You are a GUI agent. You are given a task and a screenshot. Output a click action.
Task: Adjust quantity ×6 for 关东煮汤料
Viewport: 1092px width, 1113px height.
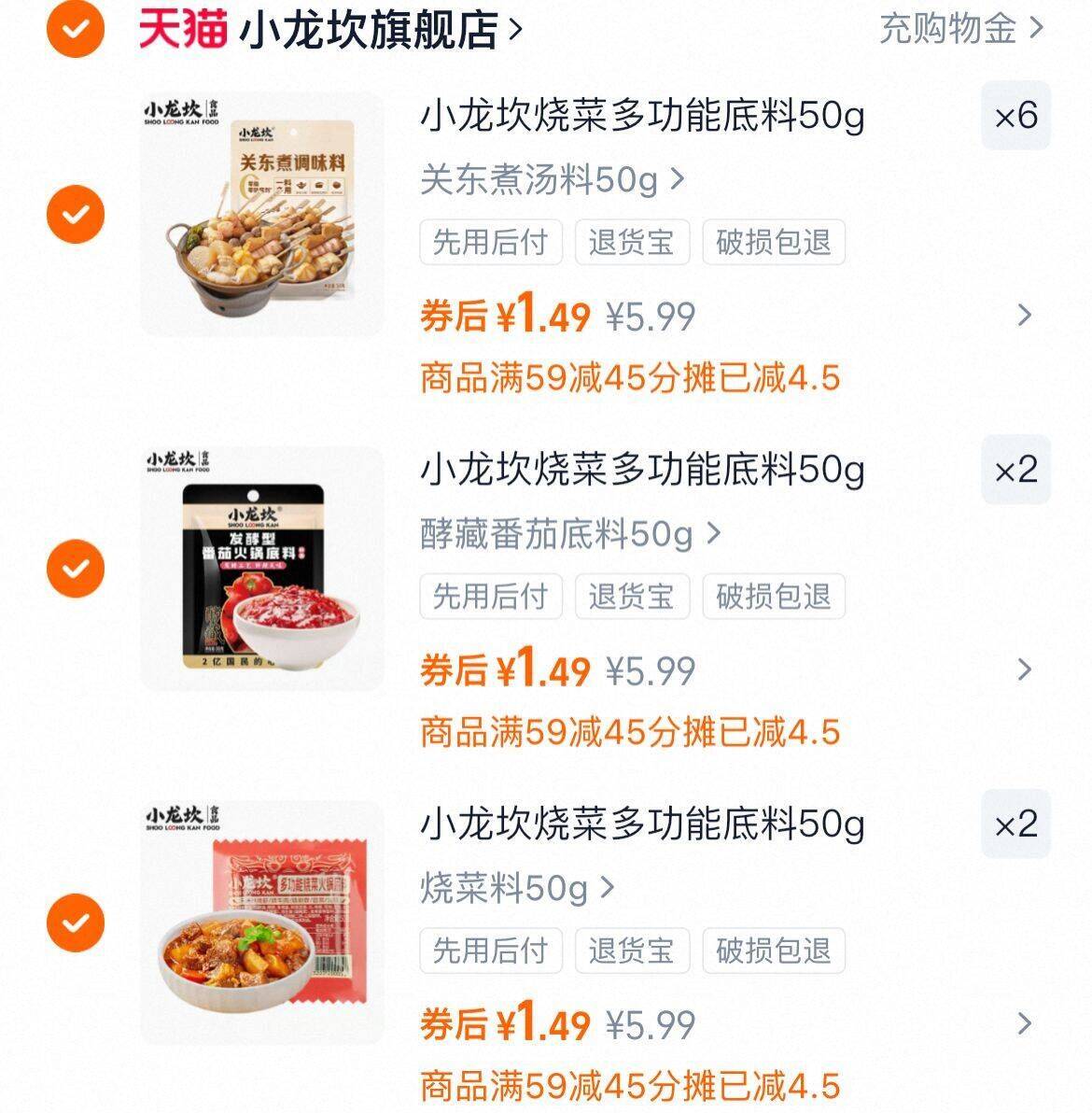(x=1015, y=116)
